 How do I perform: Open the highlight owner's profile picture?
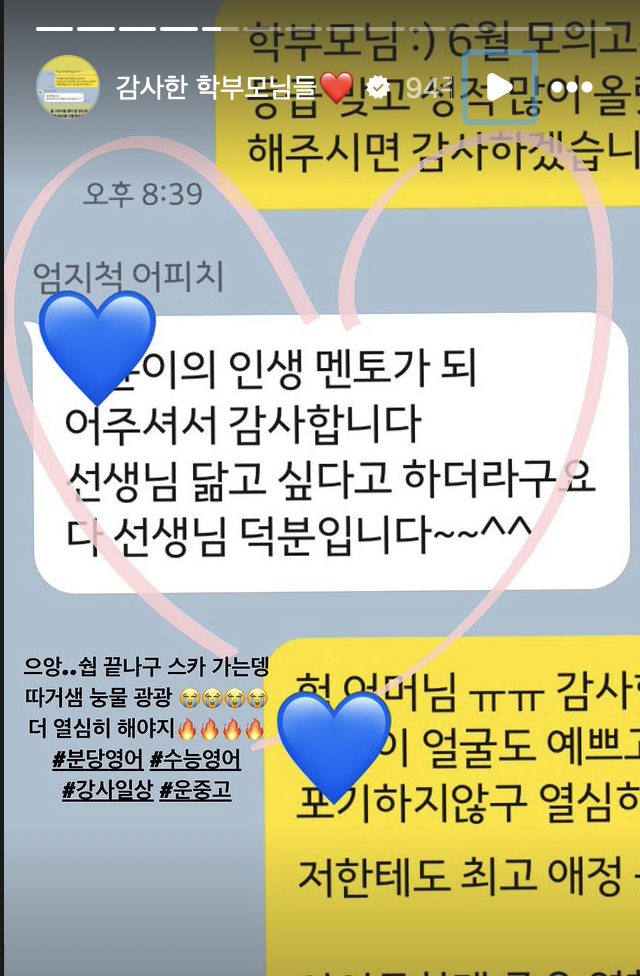tap(67, 87)
